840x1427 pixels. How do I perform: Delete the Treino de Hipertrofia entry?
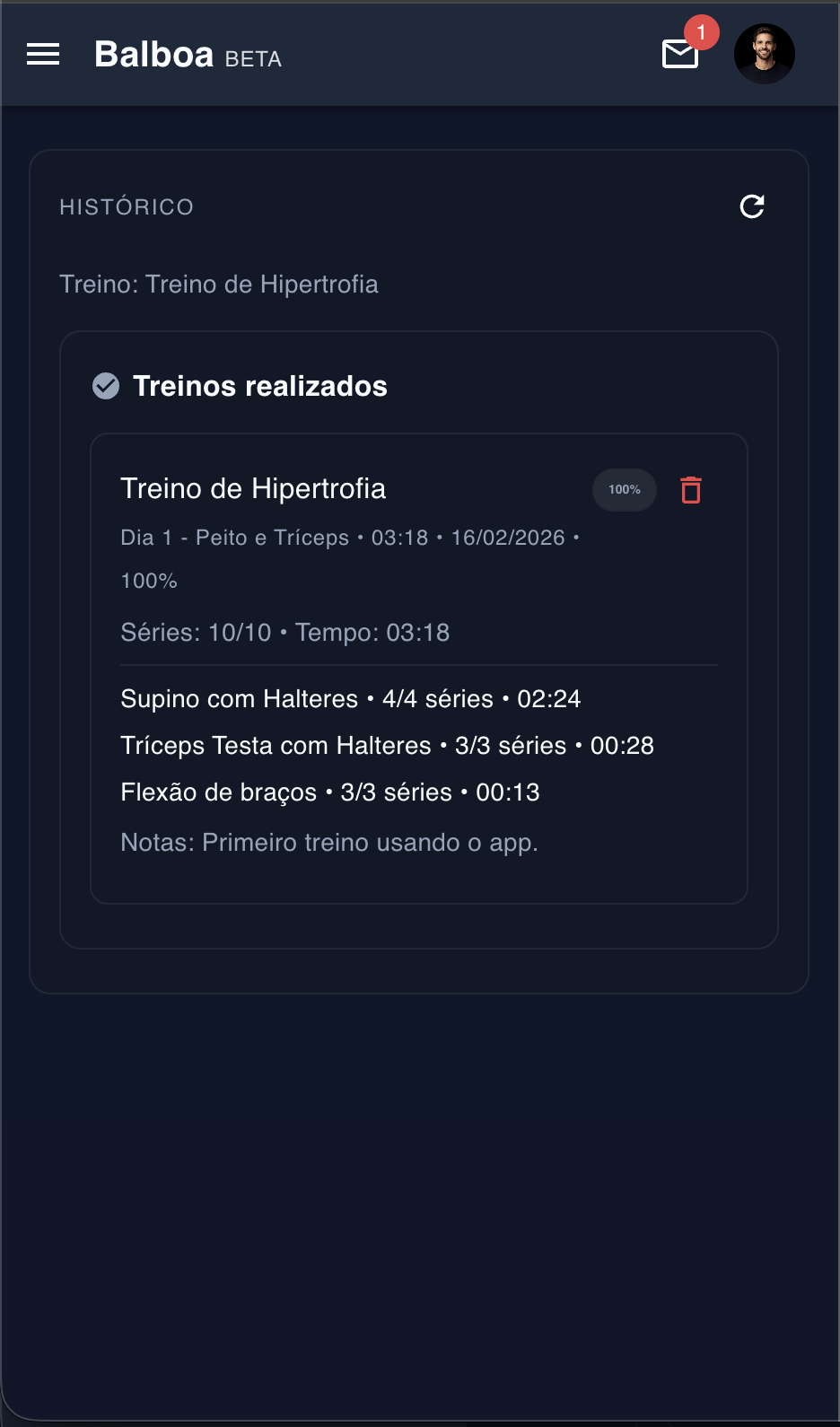(690, 490)
